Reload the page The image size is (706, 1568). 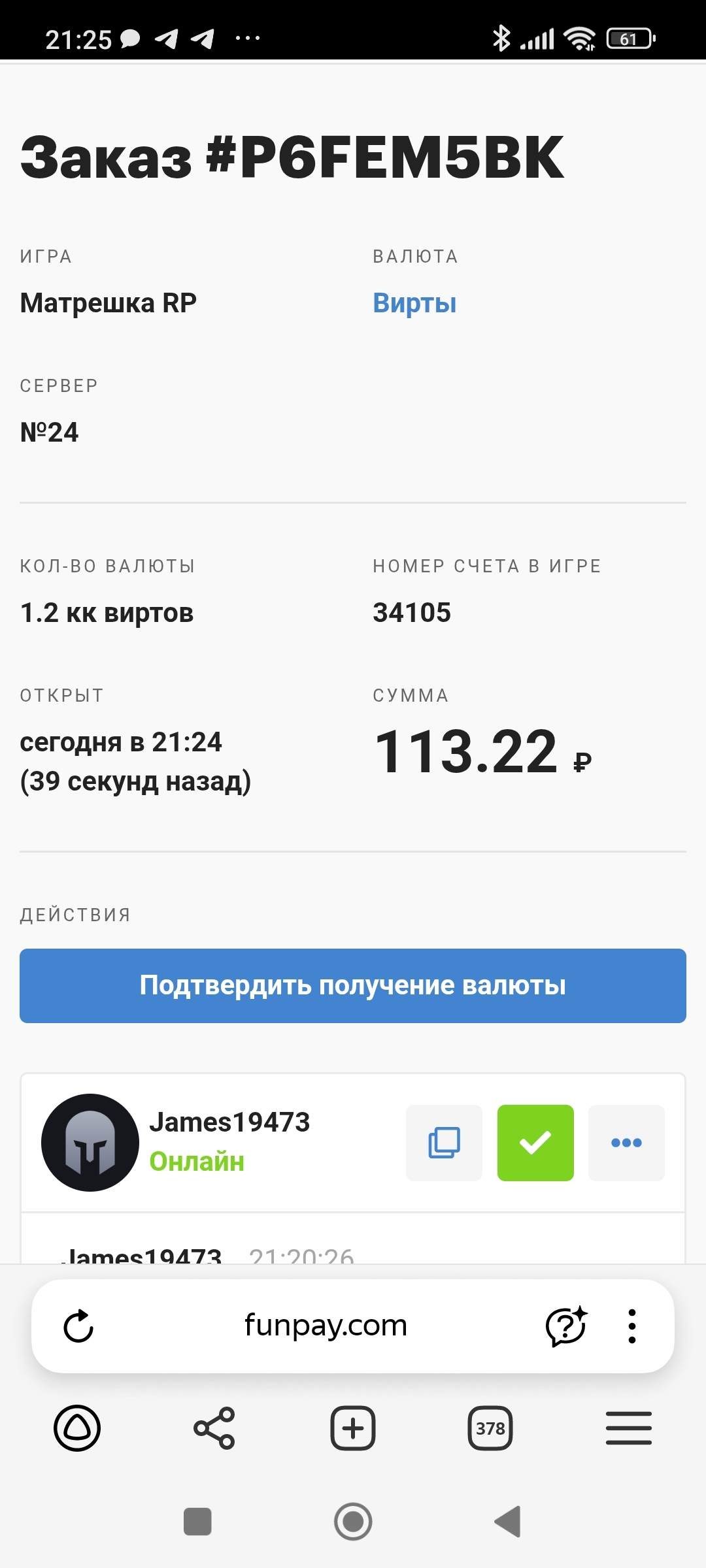(78, 1326)
